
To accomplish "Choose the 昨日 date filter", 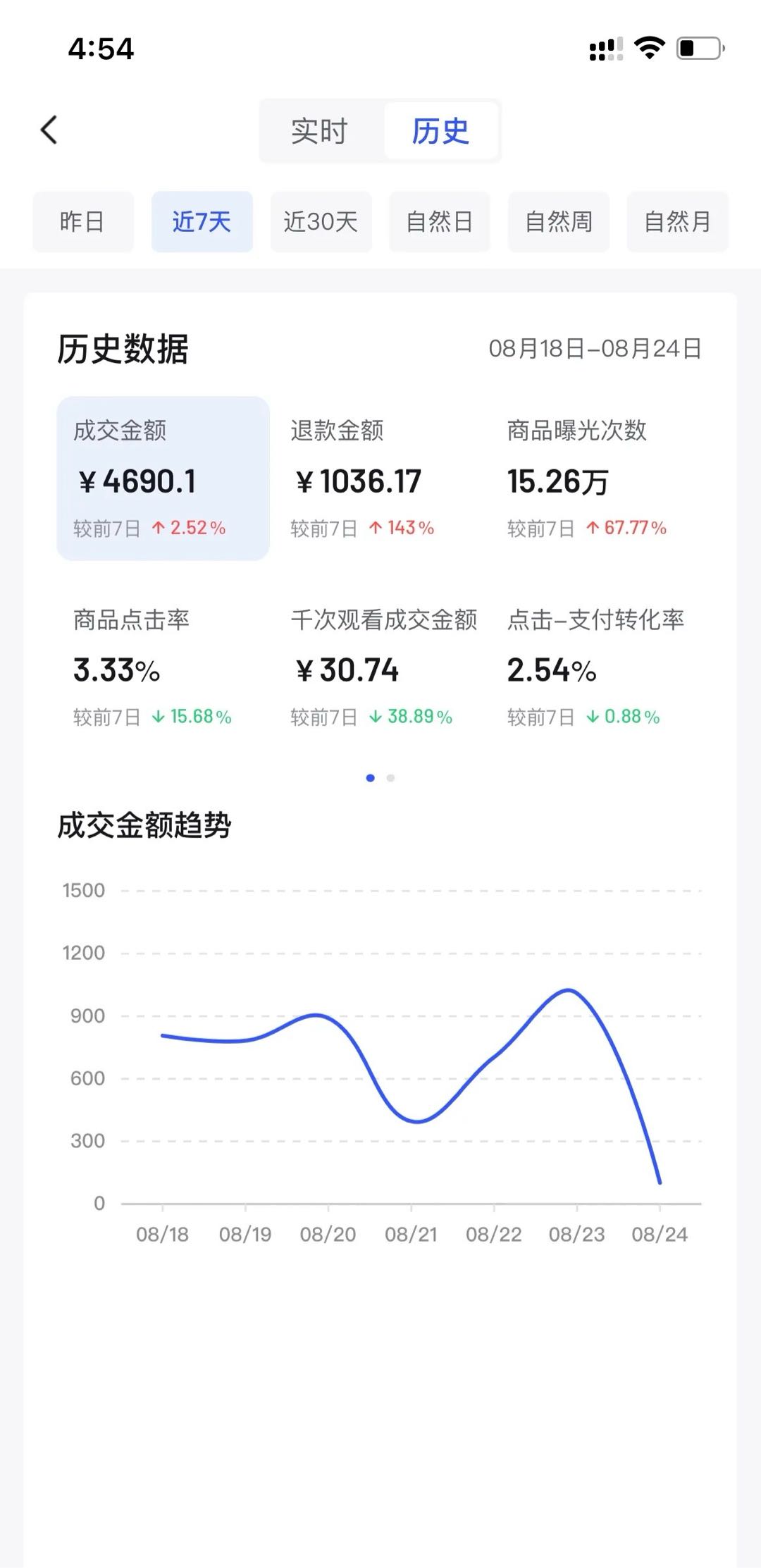I will [x=82, y=222].
